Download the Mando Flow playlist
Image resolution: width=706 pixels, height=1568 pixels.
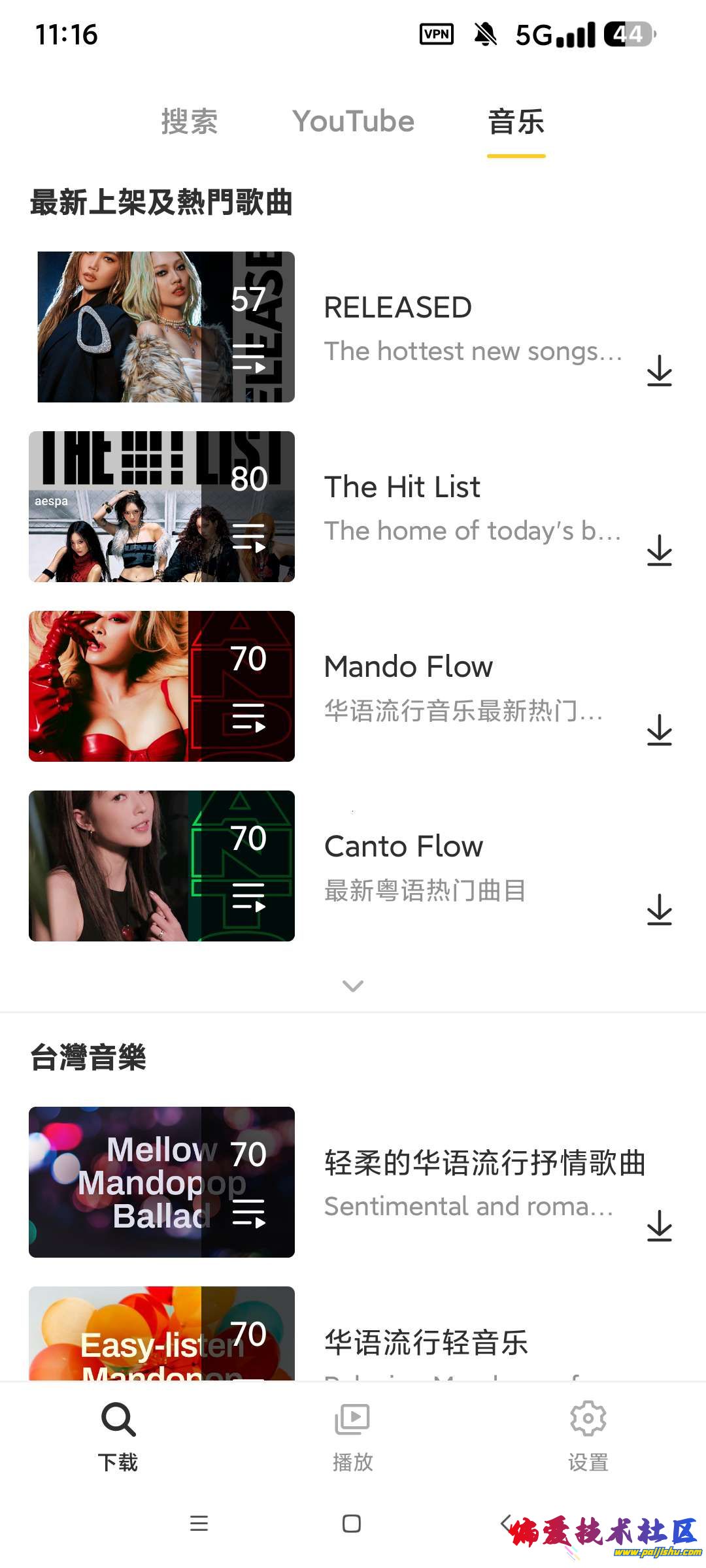pos(660,730)
